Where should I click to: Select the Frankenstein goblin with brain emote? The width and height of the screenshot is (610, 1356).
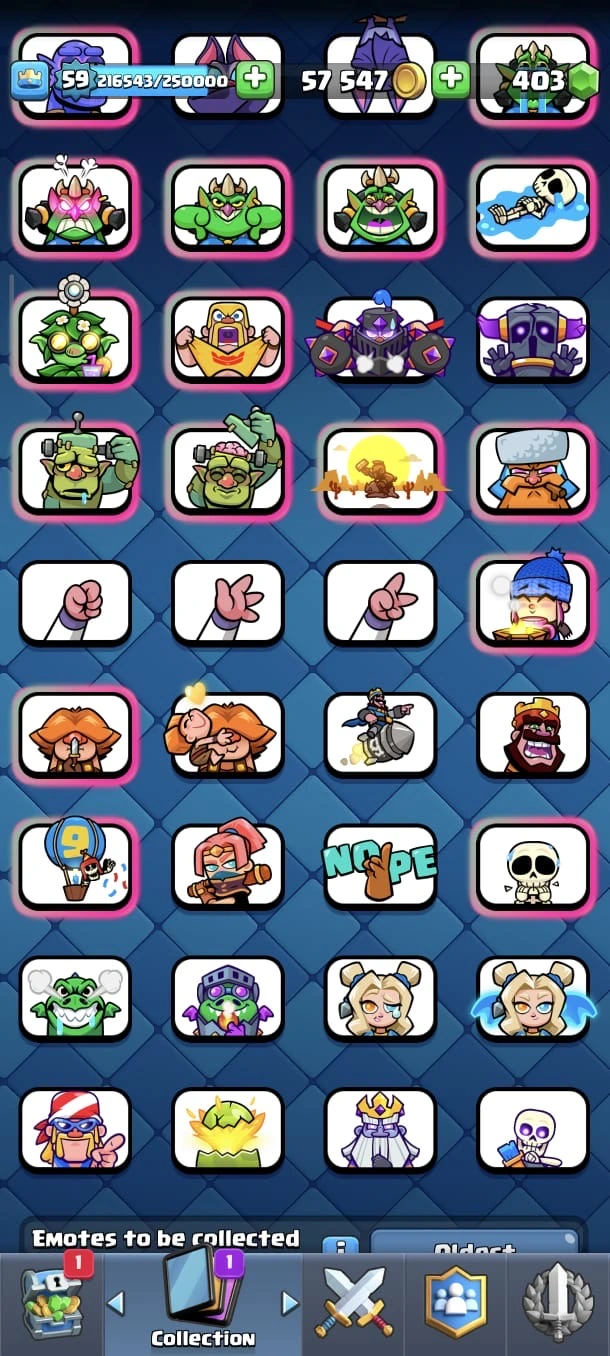coord(228,470)
